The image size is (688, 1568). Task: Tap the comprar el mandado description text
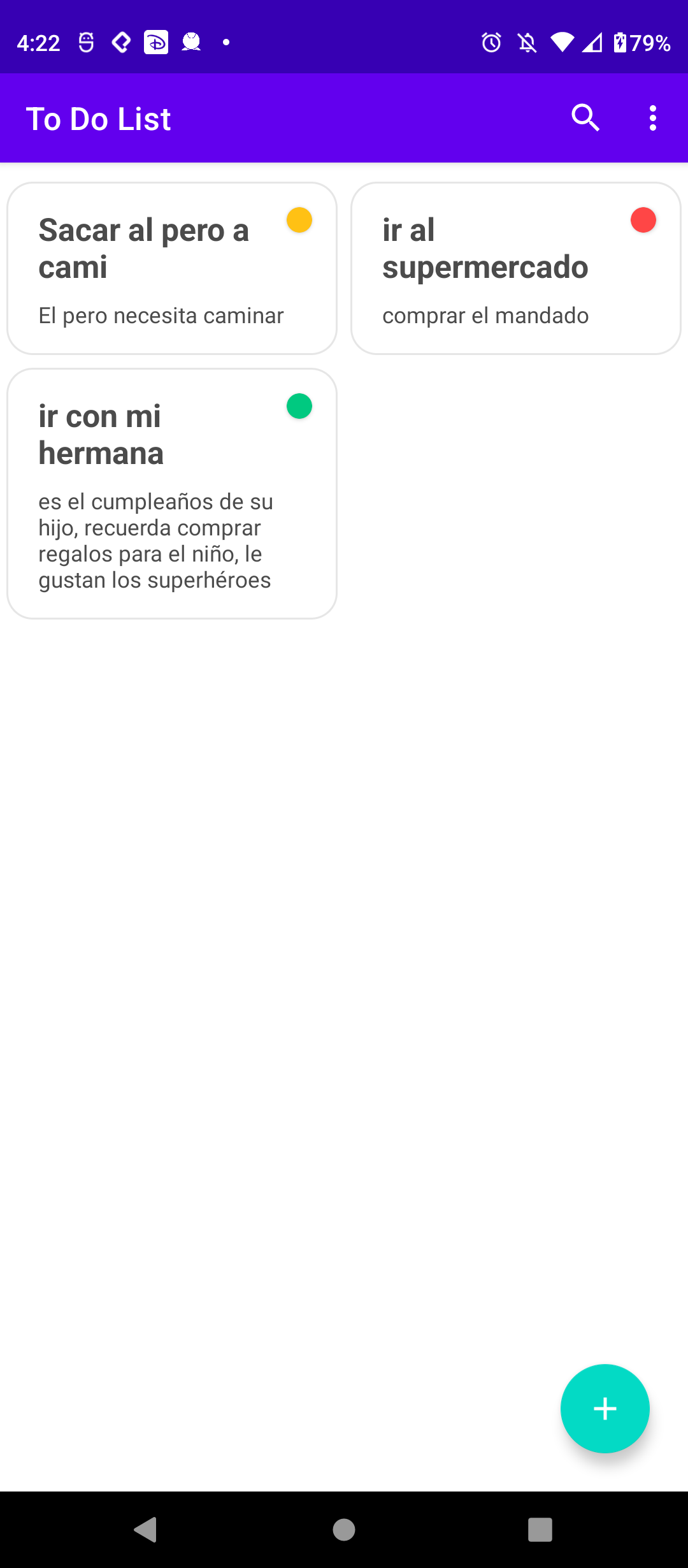pyautogui.click(x=485, y=315)
